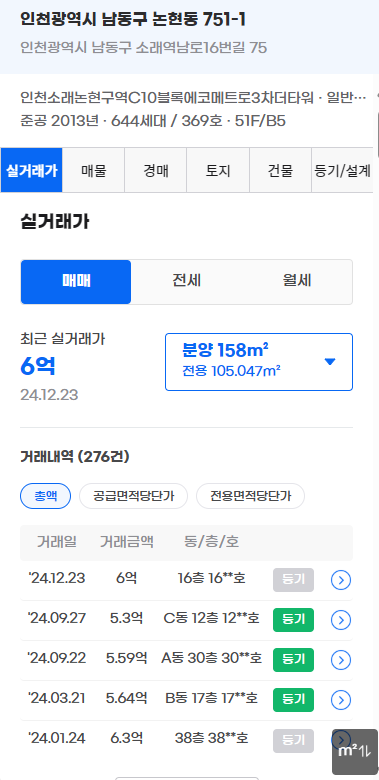Select the 실거래가 tab

coord(31,170)
